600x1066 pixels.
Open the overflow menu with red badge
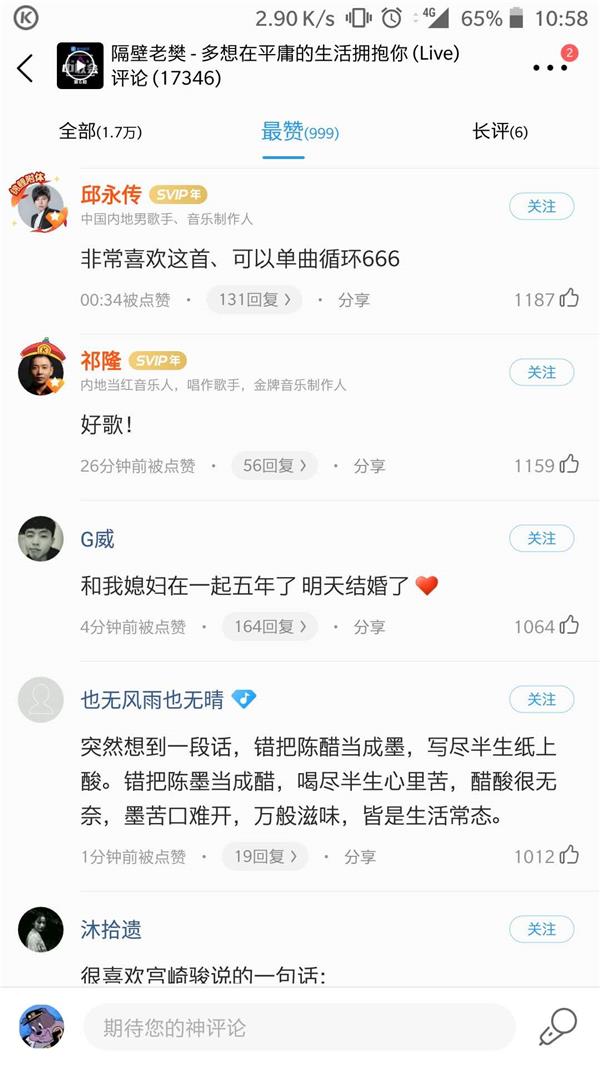click(x=550, y=67)
